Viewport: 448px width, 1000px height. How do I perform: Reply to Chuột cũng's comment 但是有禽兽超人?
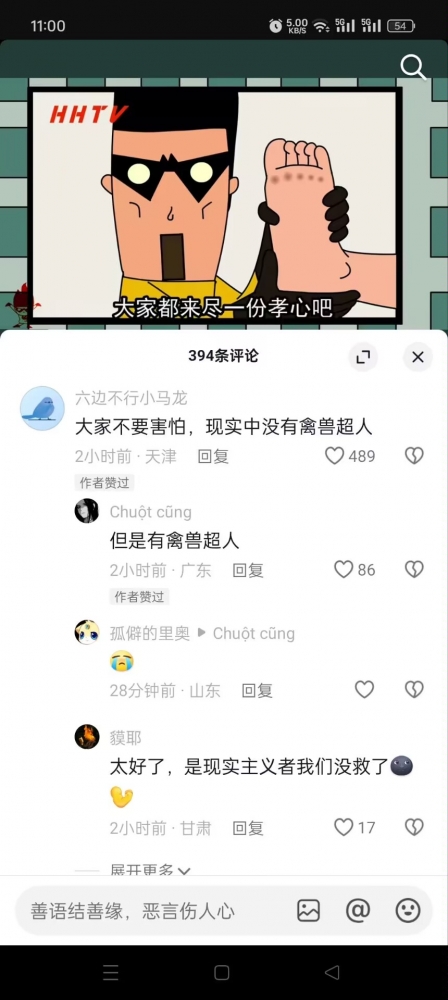click(x=248, y=570)
